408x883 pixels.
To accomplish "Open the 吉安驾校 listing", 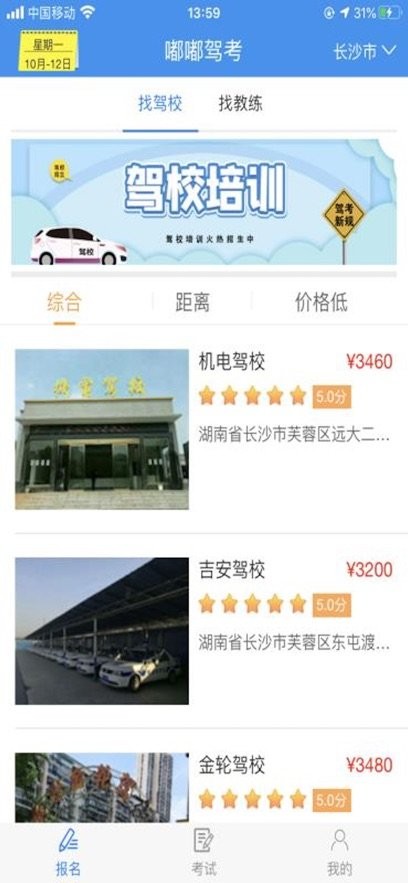I will [204, 631].
